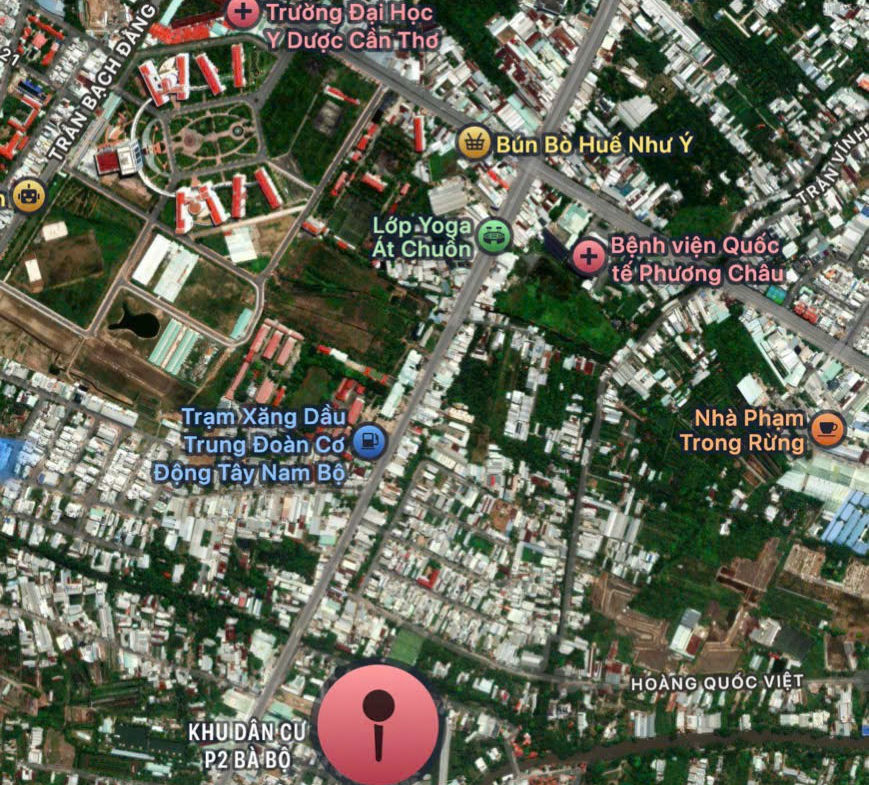
Task: Select Trạm Xăng Dầu gas station marker
Action: (x=369, y=439)
